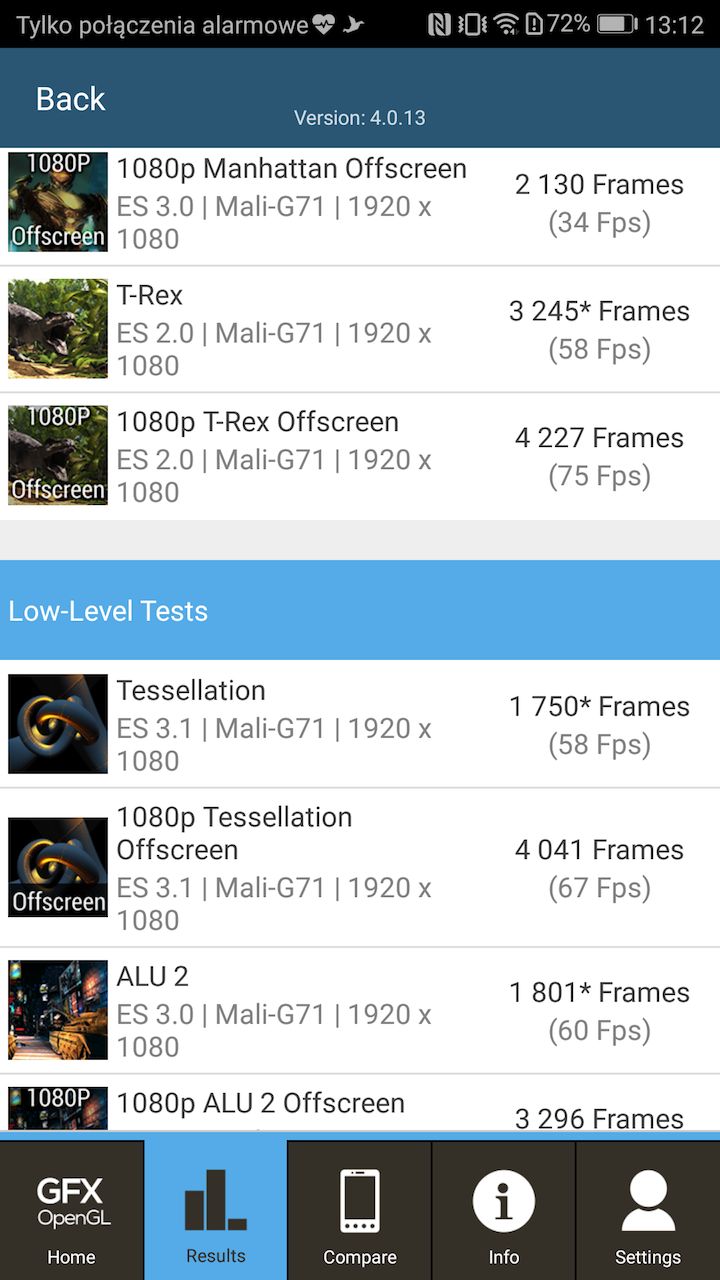Switch to the Compare tab
The height and width of the screenshot is (1280, 720).
pyautogui.click(x=360, y=1210)
